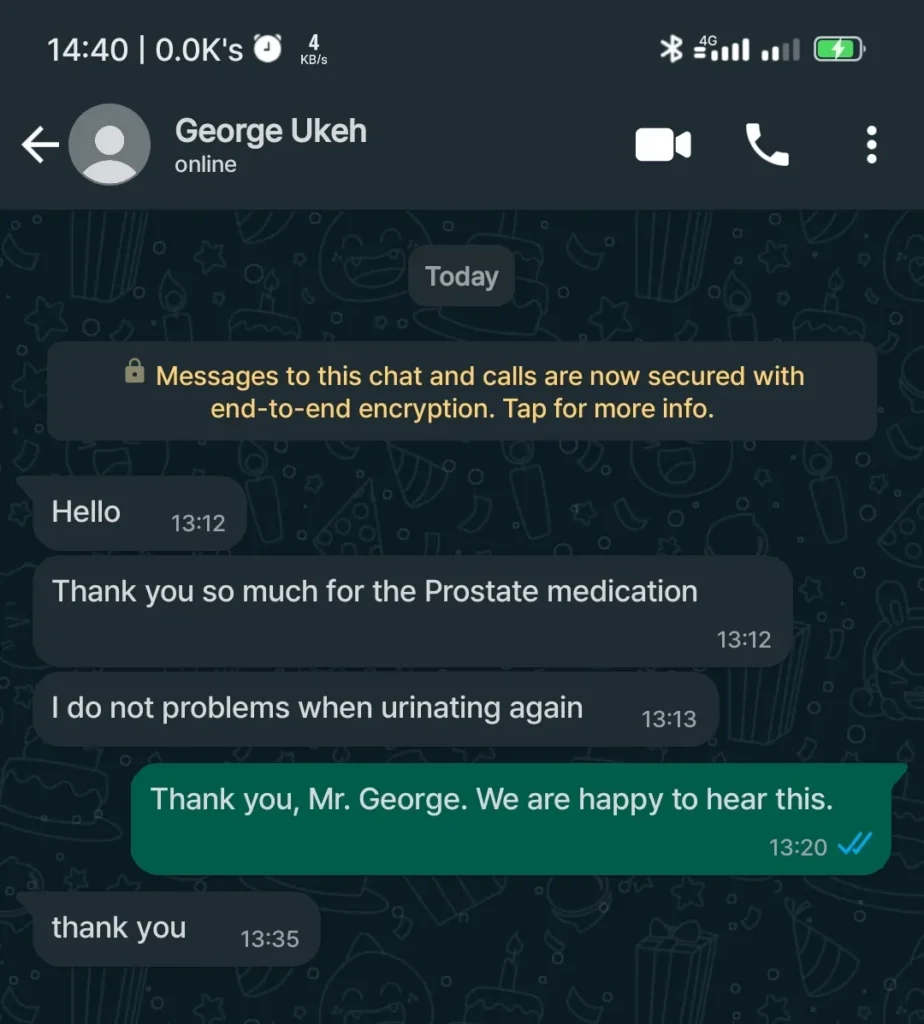Start a voice call with George Ukeh
Image resolution: width=924 pixels, height=1024 pixels.
click(x=767, y=146)
